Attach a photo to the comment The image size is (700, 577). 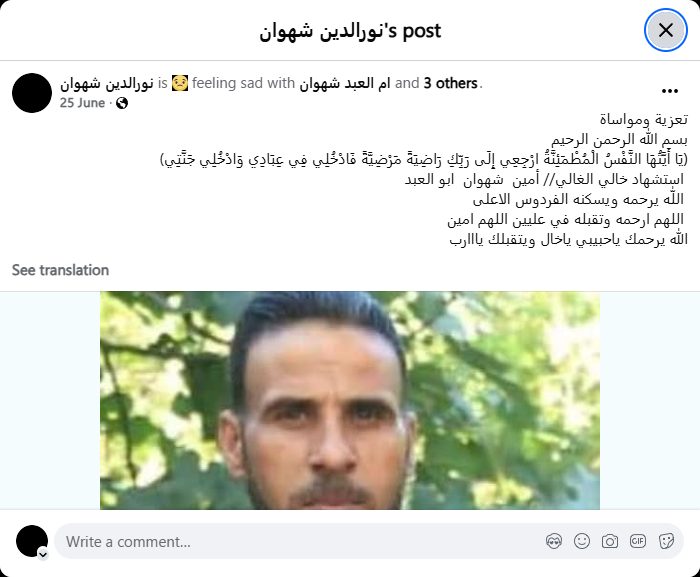tap(610, 542)
